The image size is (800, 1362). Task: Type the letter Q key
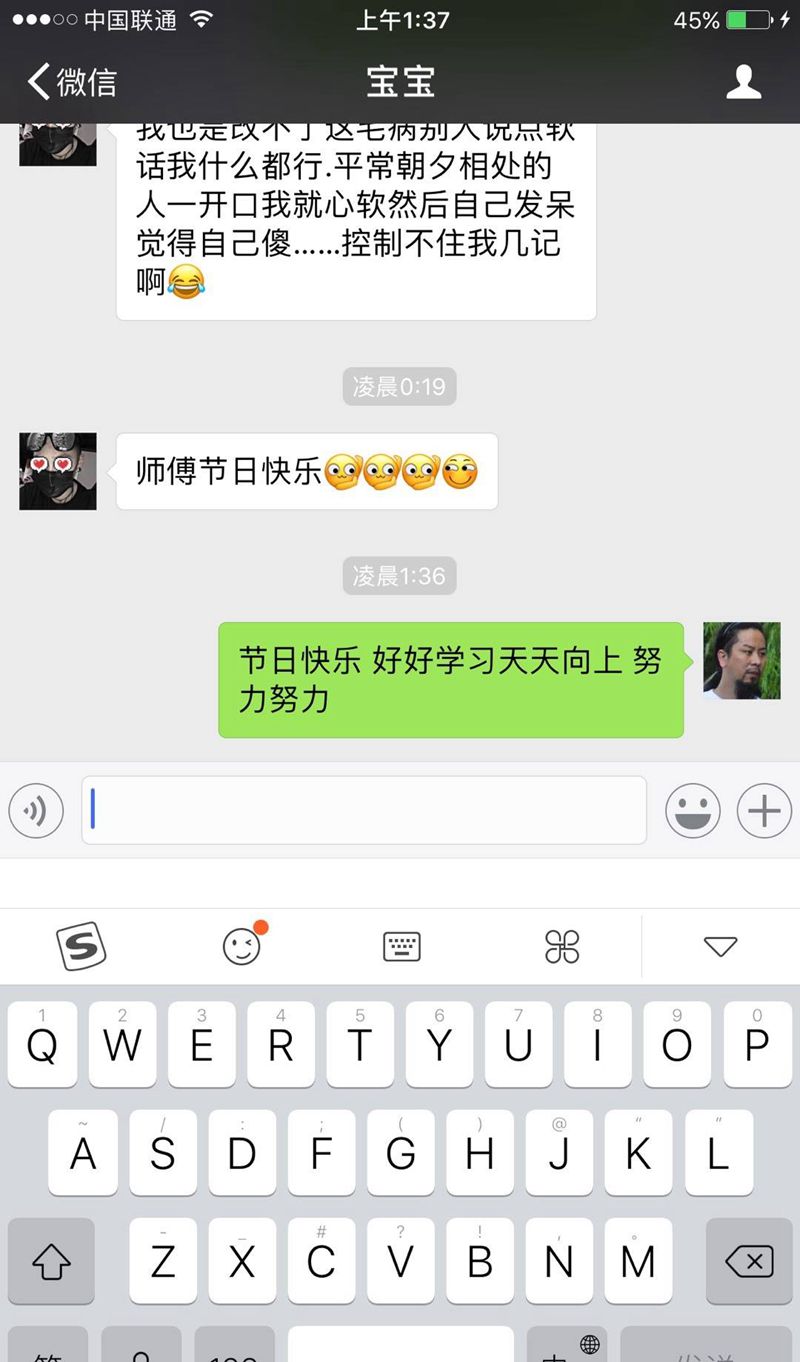43,1045
